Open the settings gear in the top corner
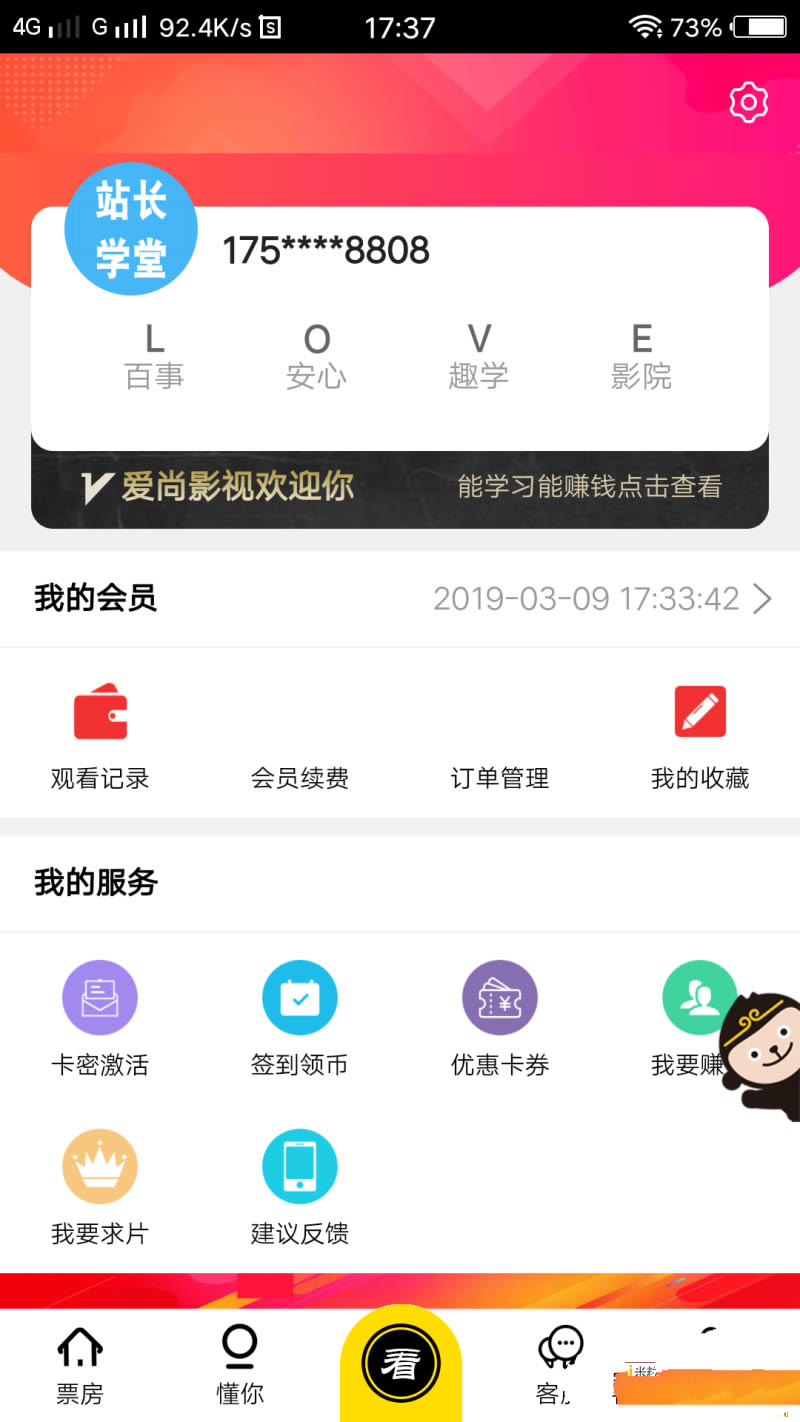Viewport: 800px width, 1422px height. 748,101
